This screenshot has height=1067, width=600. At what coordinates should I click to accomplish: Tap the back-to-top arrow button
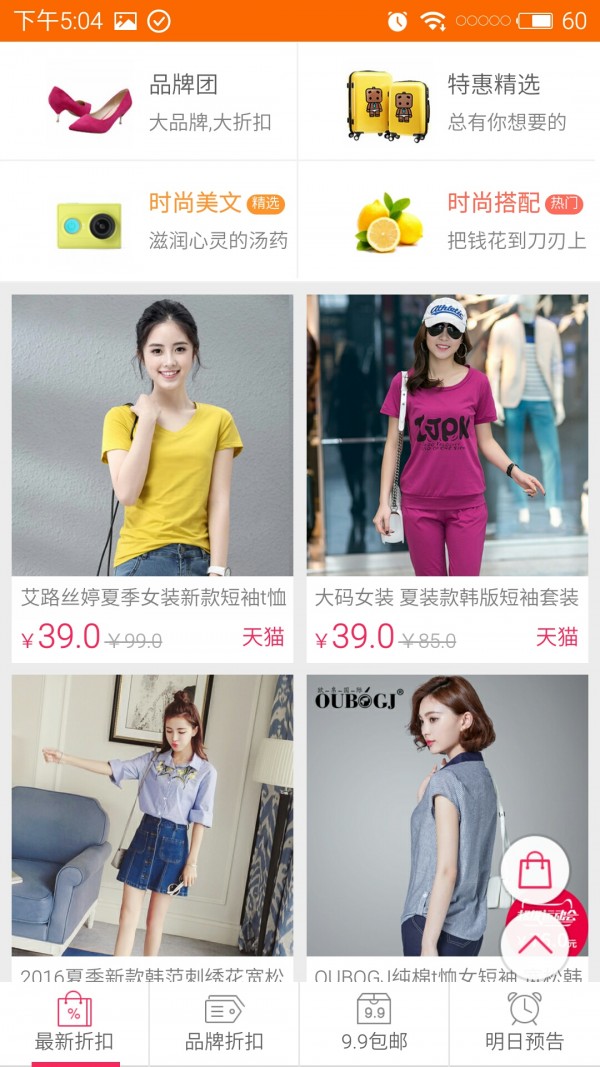tap(535, 943)
